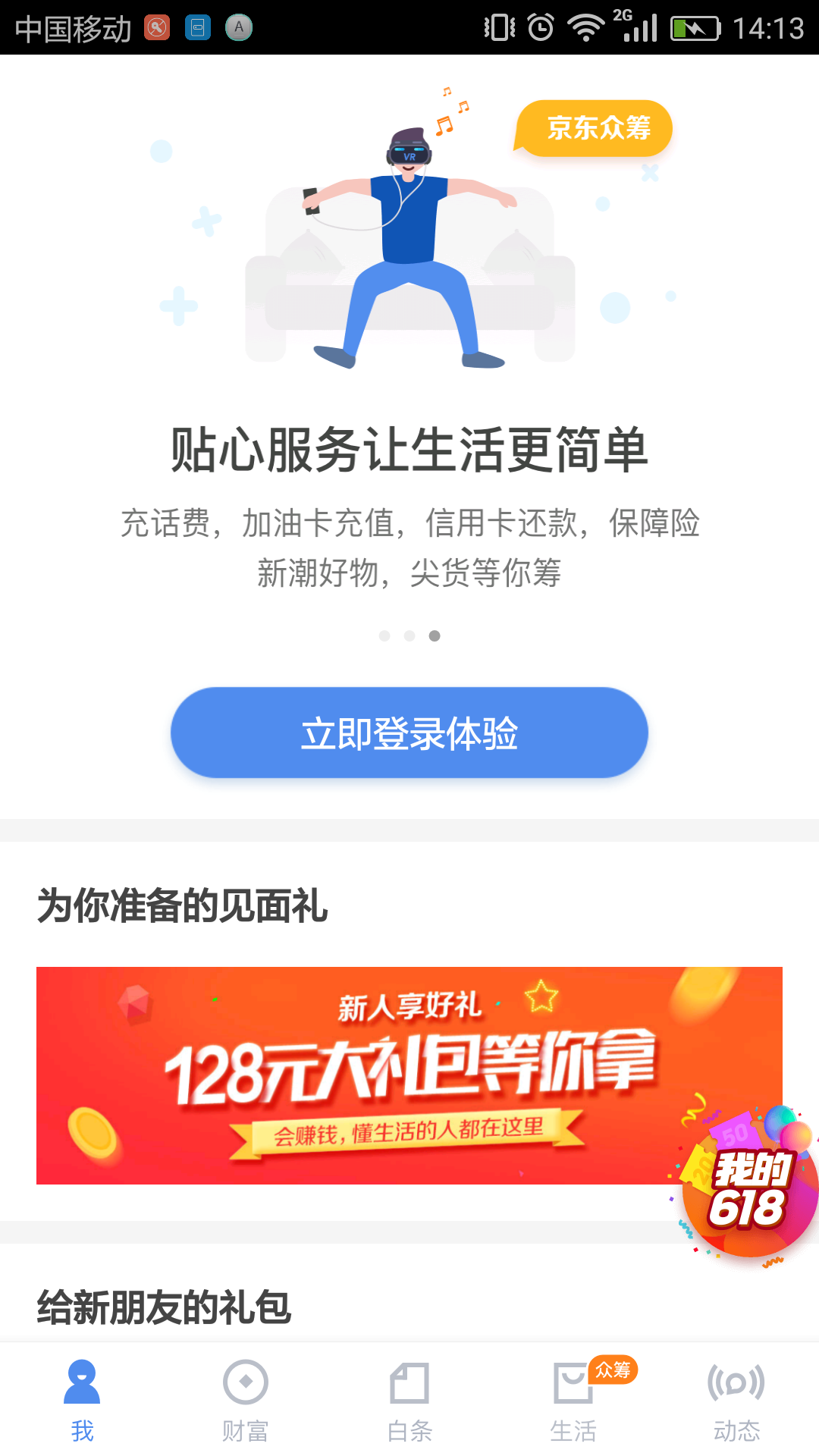Select the 动态 tab

tap(737, 1401)
